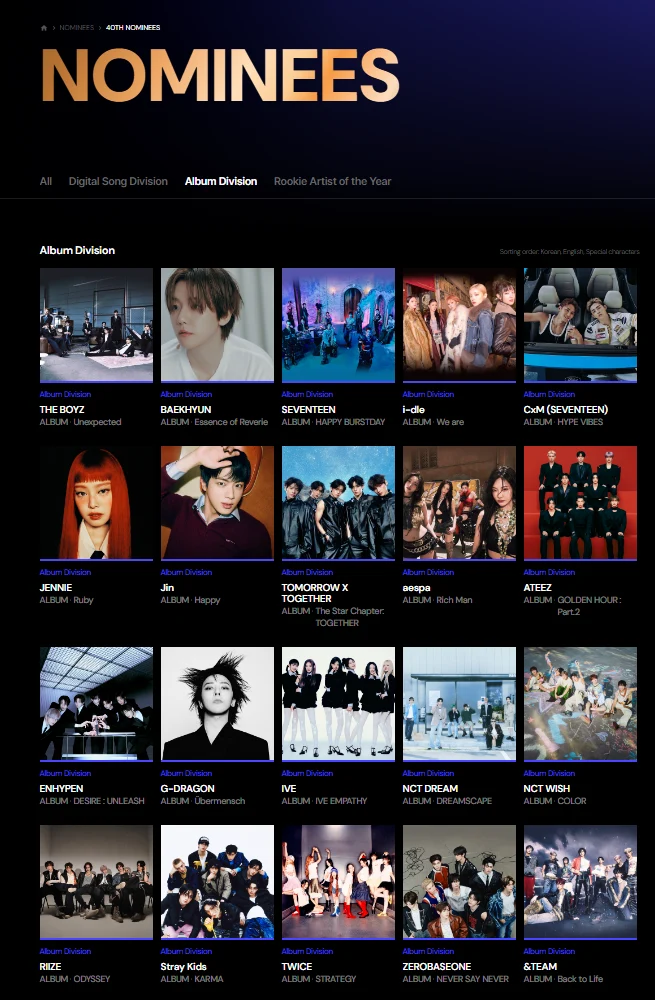Open G-DRAGON Übermensch album card
The width and height of the screenshot is (655, 1000).
pyautogui.click(x=217, y=704)
